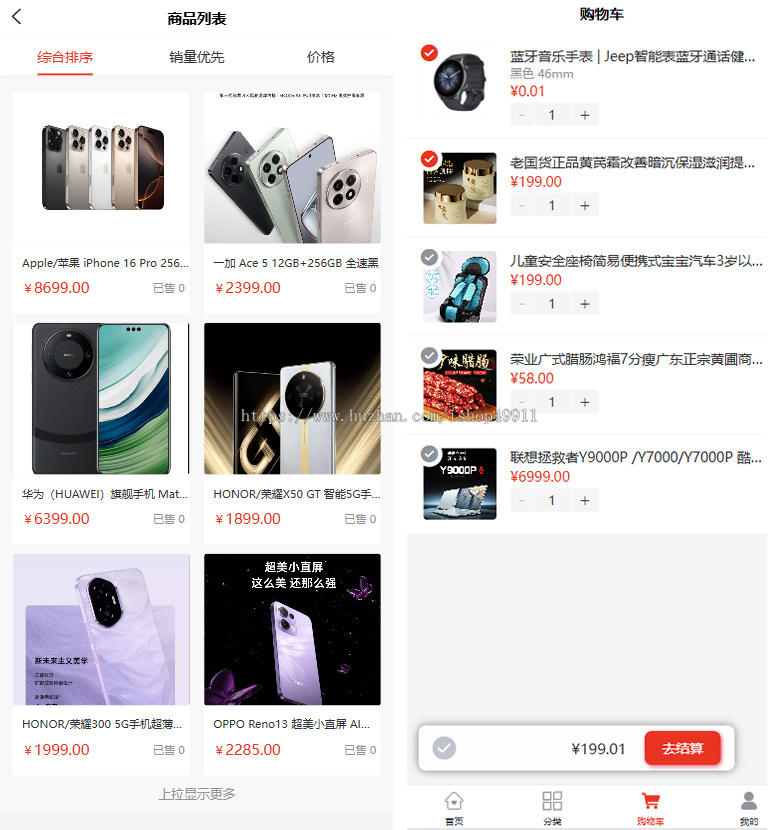Go back from the 商品列表 page
The image size is (780, 830).
pos(17,17)
